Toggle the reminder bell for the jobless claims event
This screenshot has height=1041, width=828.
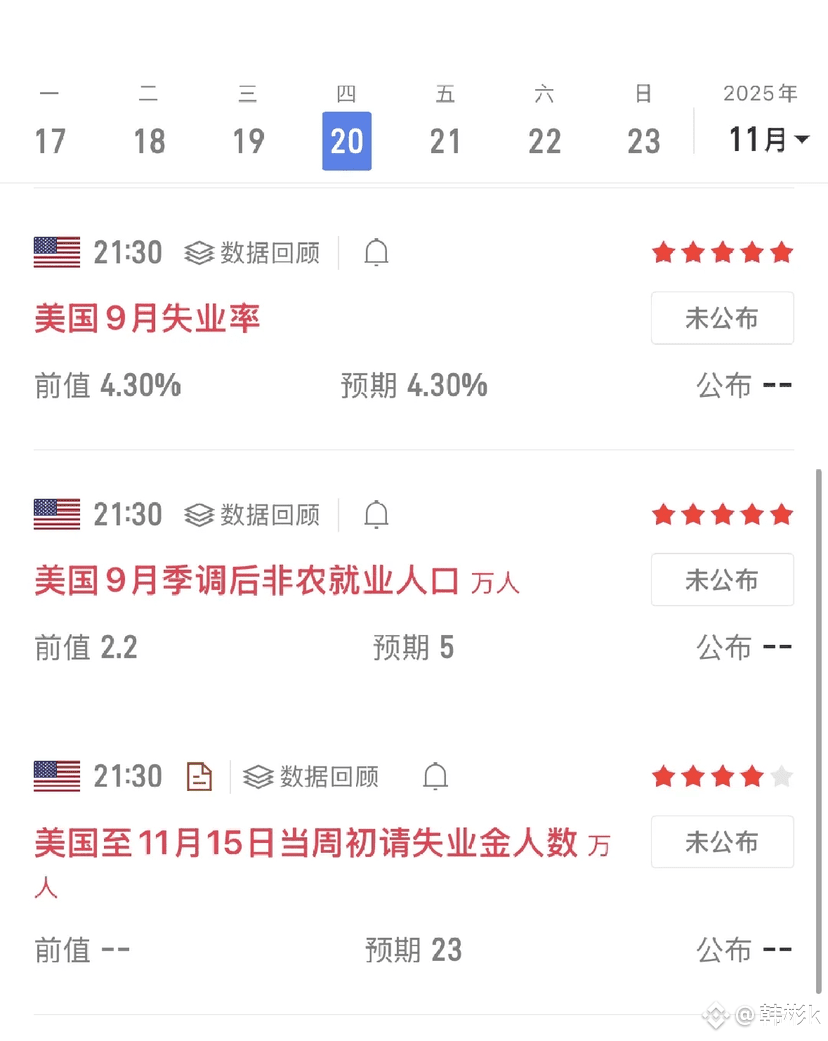tap(435, 776)
